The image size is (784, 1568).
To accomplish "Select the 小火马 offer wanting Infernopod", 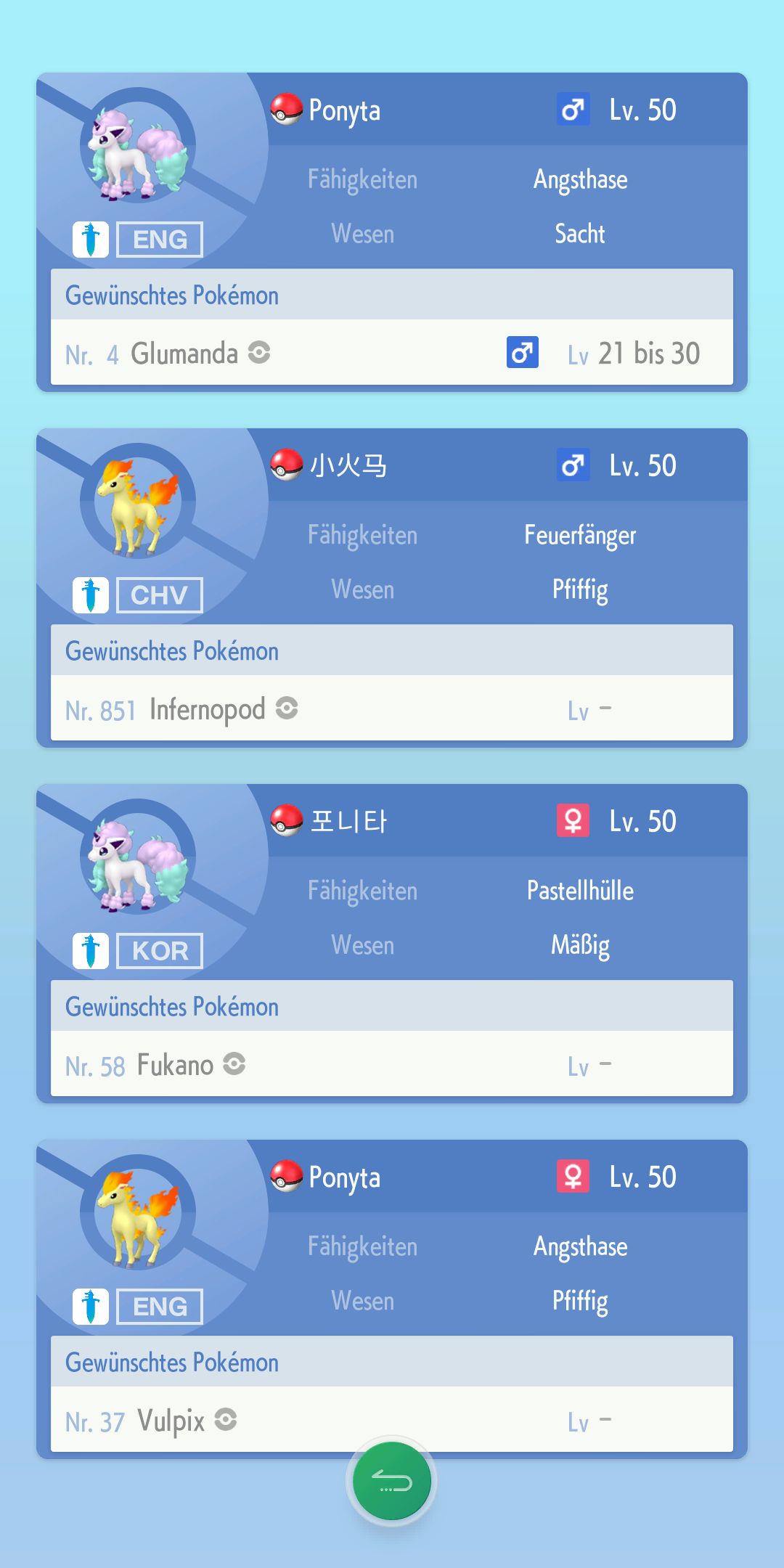I will (x=392, y=588).
